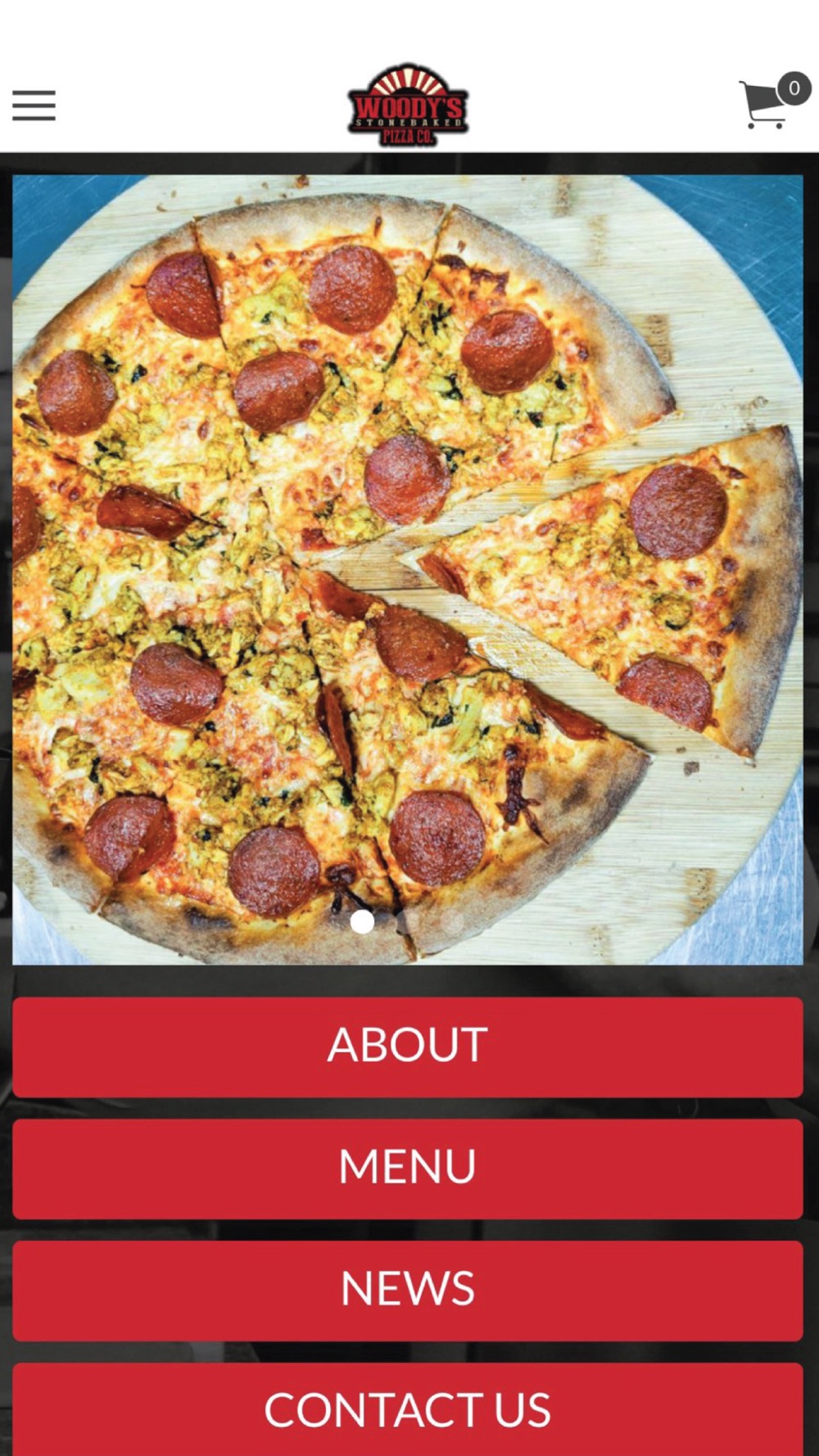The image size is (819, 1456).
Task: Go to the NEWS page
Action: [408, 1291]
